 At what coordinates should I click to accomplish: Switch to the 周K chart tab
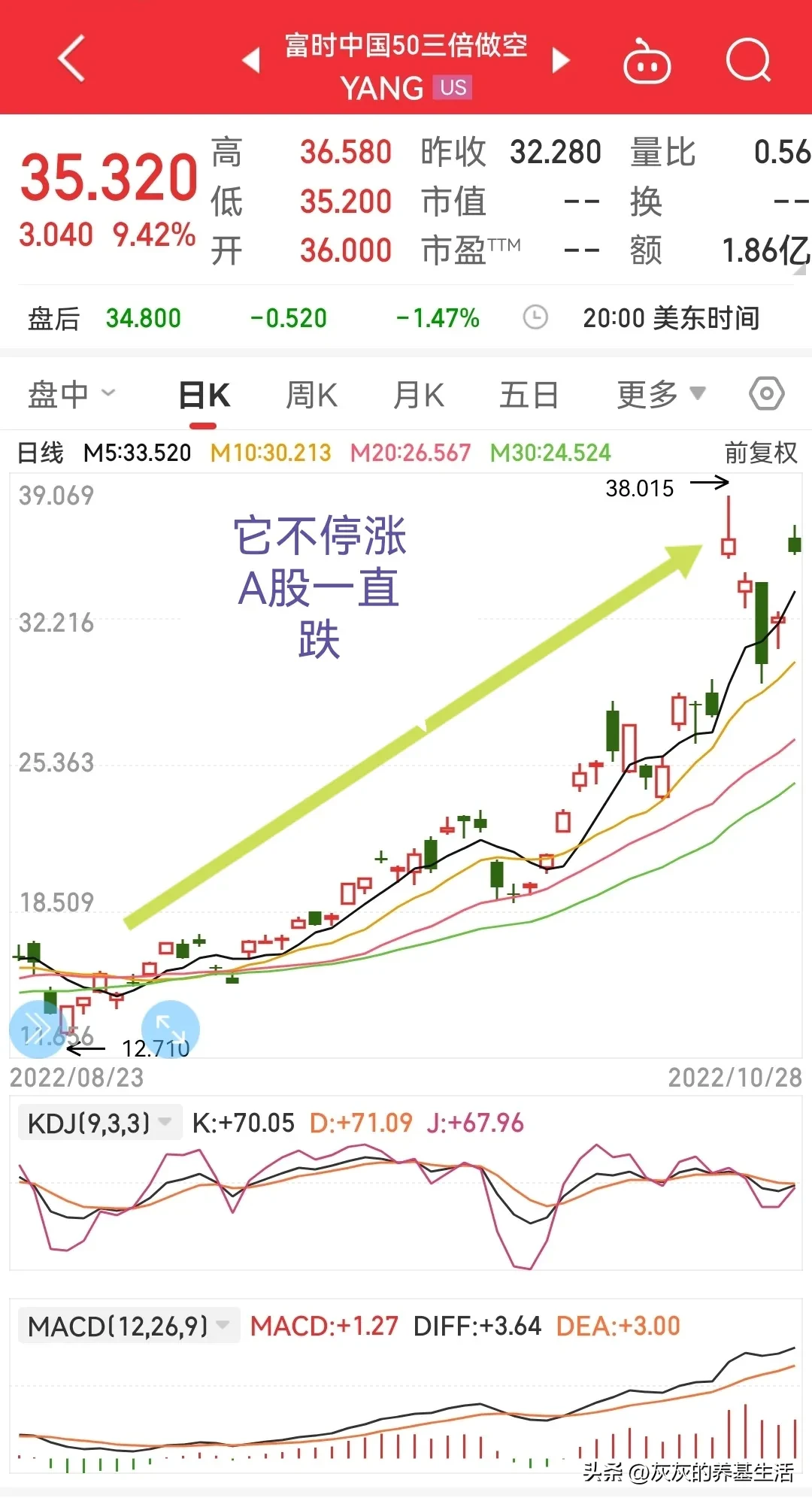tap(311, 396)
